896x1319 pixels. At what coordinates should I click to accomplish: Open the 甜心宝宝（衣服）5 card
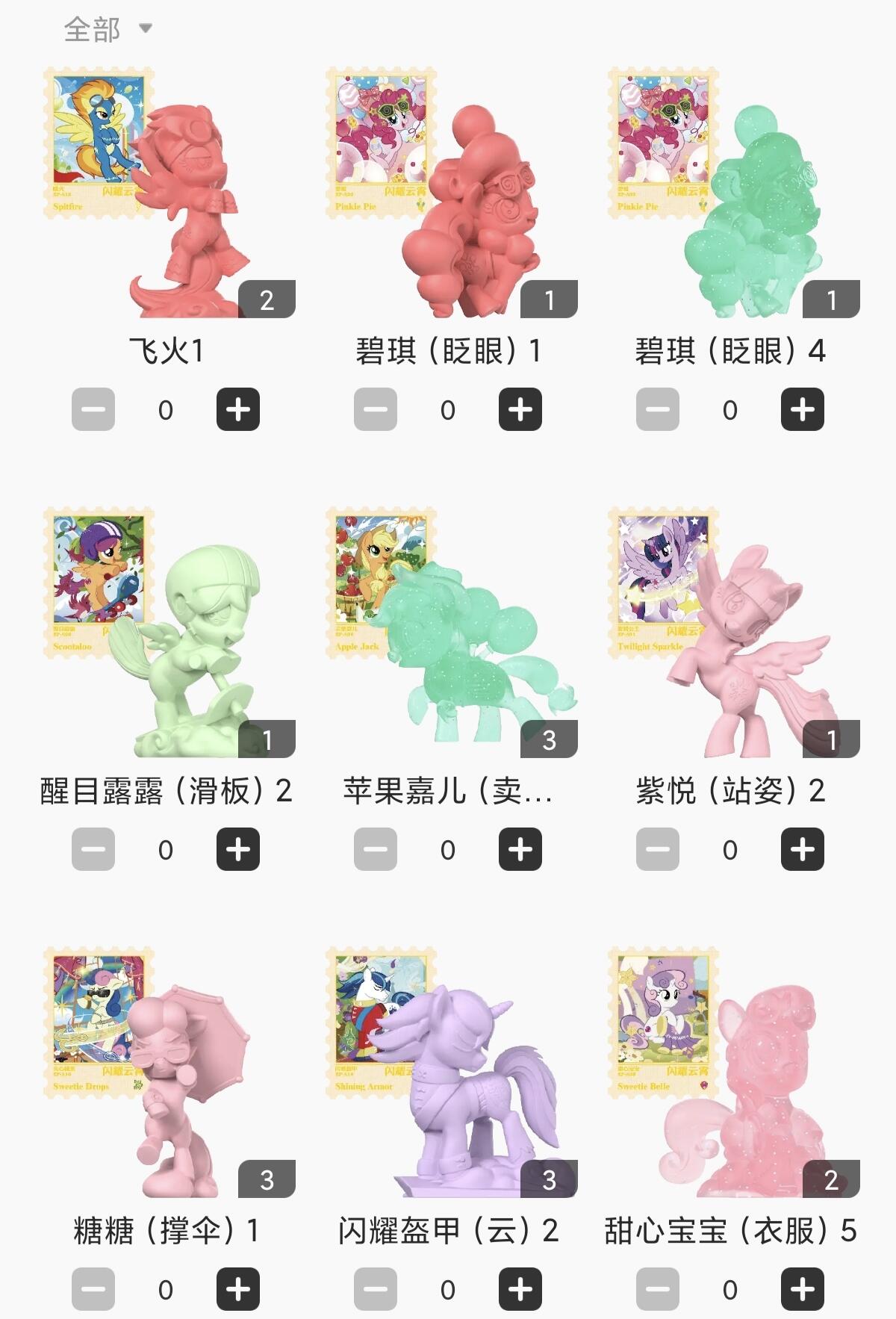click(x=735, y=1074)
